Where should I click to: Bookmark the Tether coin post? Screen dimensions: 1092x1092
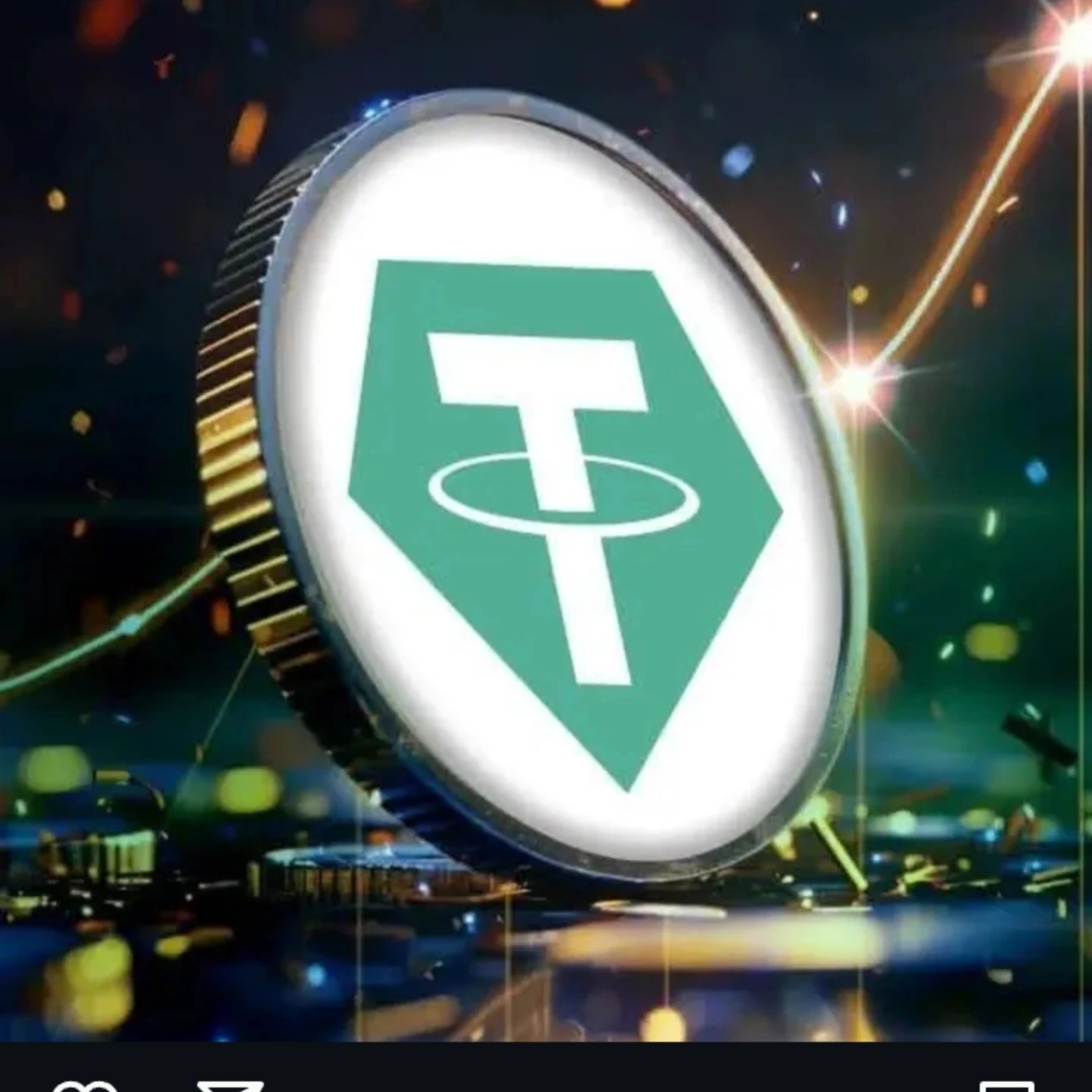[1007, 1086]
